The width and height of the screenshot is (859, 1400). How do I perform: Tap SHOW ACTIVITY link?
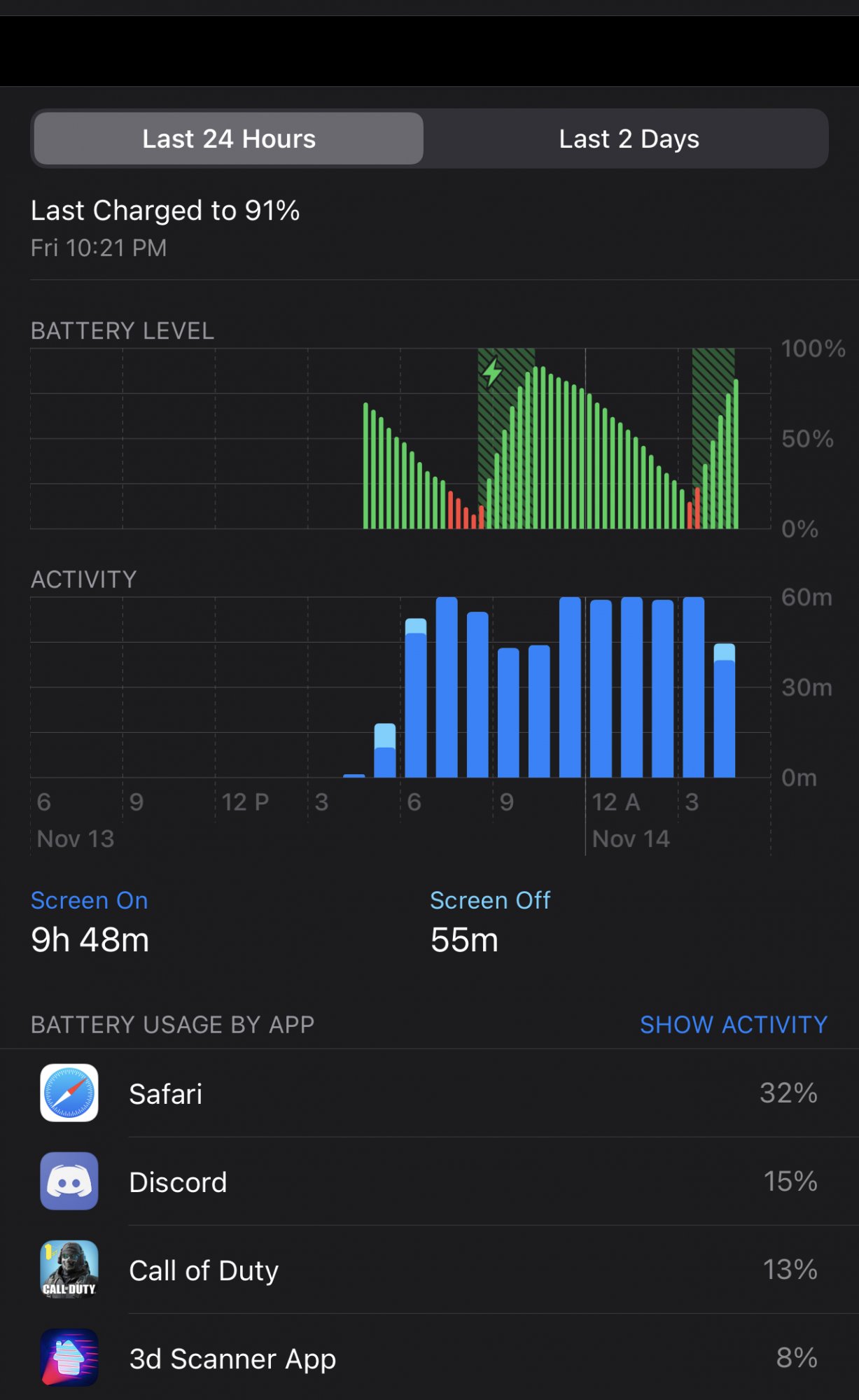733,1025
